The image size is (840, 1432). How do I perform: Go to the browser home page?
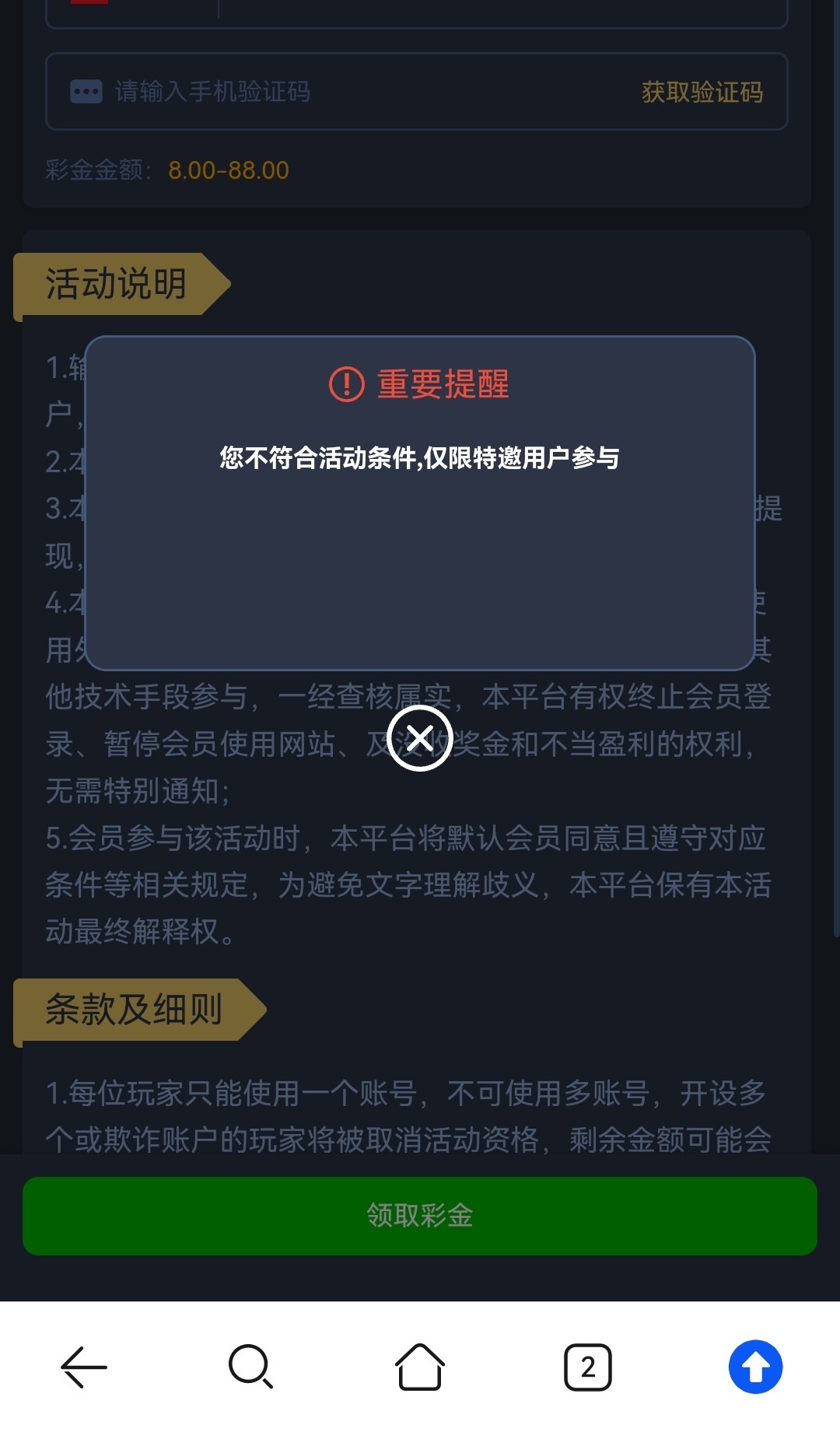pos(420,1367)
